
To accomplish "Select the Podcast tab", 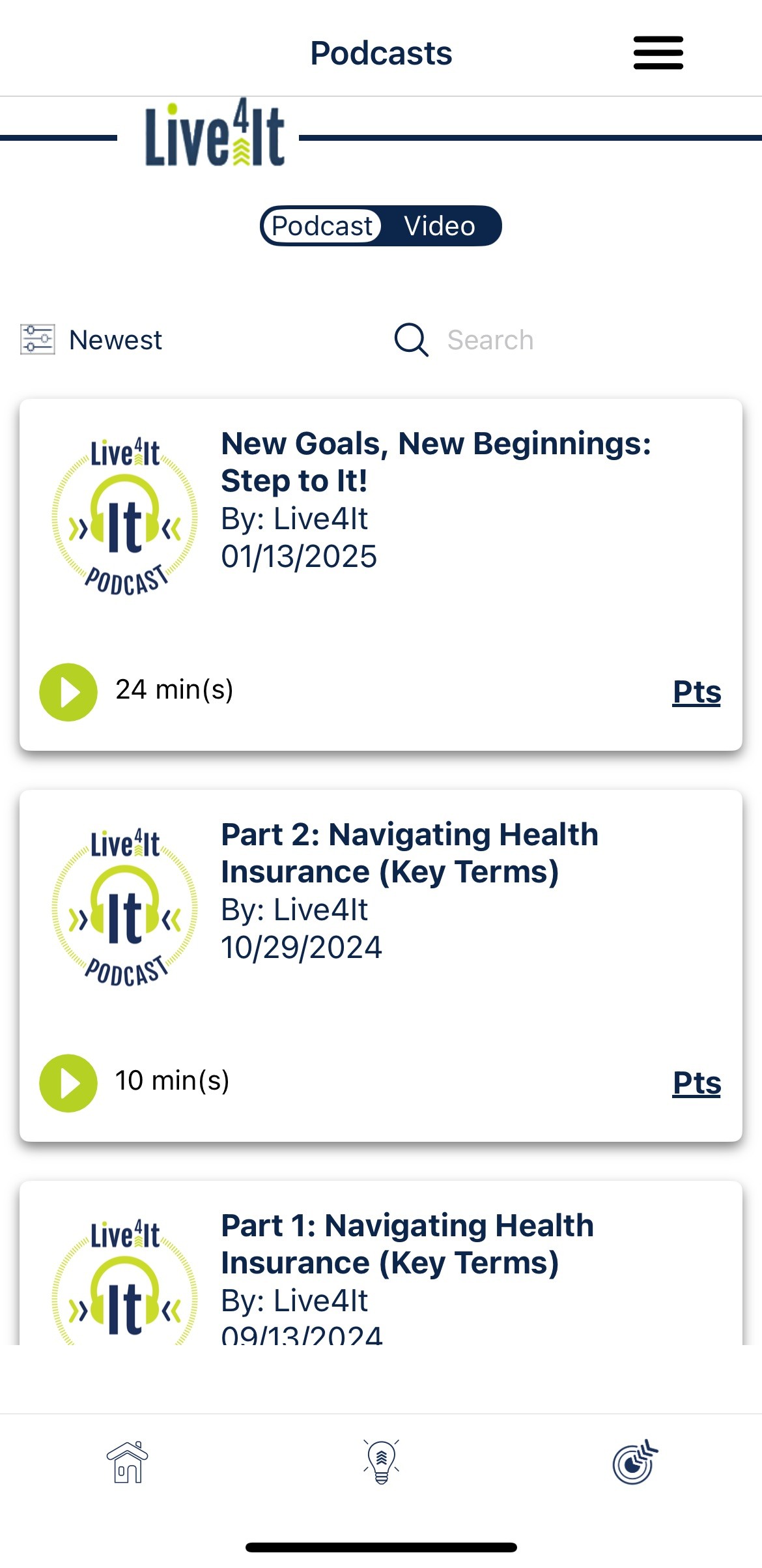I will 322,226.
